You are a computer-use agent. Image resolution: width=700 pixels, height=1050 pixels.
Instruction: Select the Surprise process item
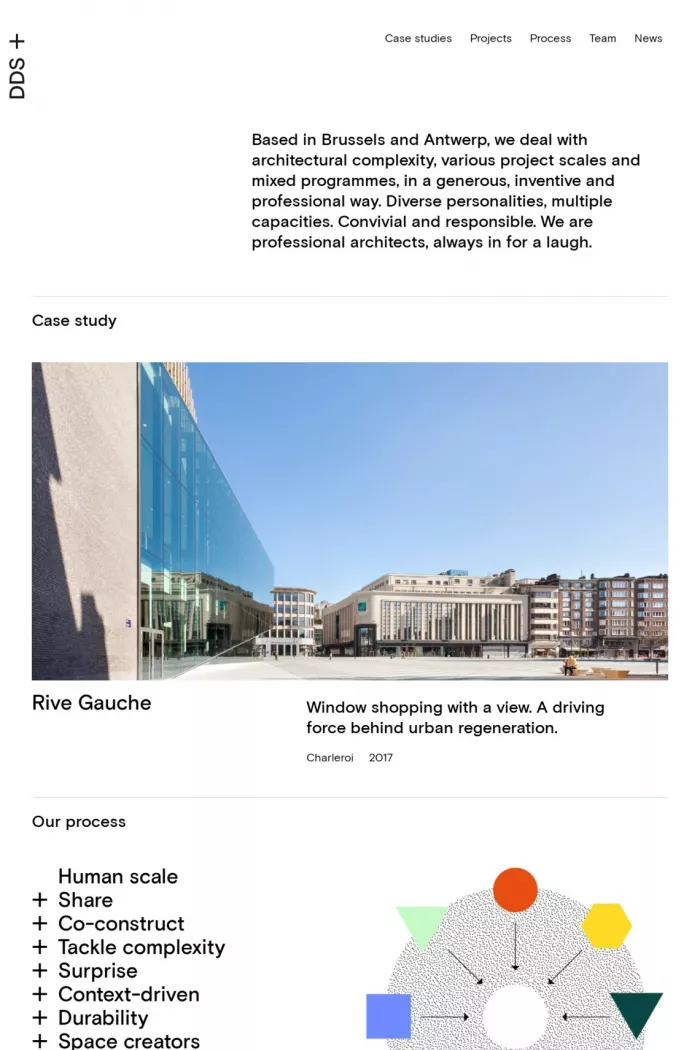[x=97, y=971]
